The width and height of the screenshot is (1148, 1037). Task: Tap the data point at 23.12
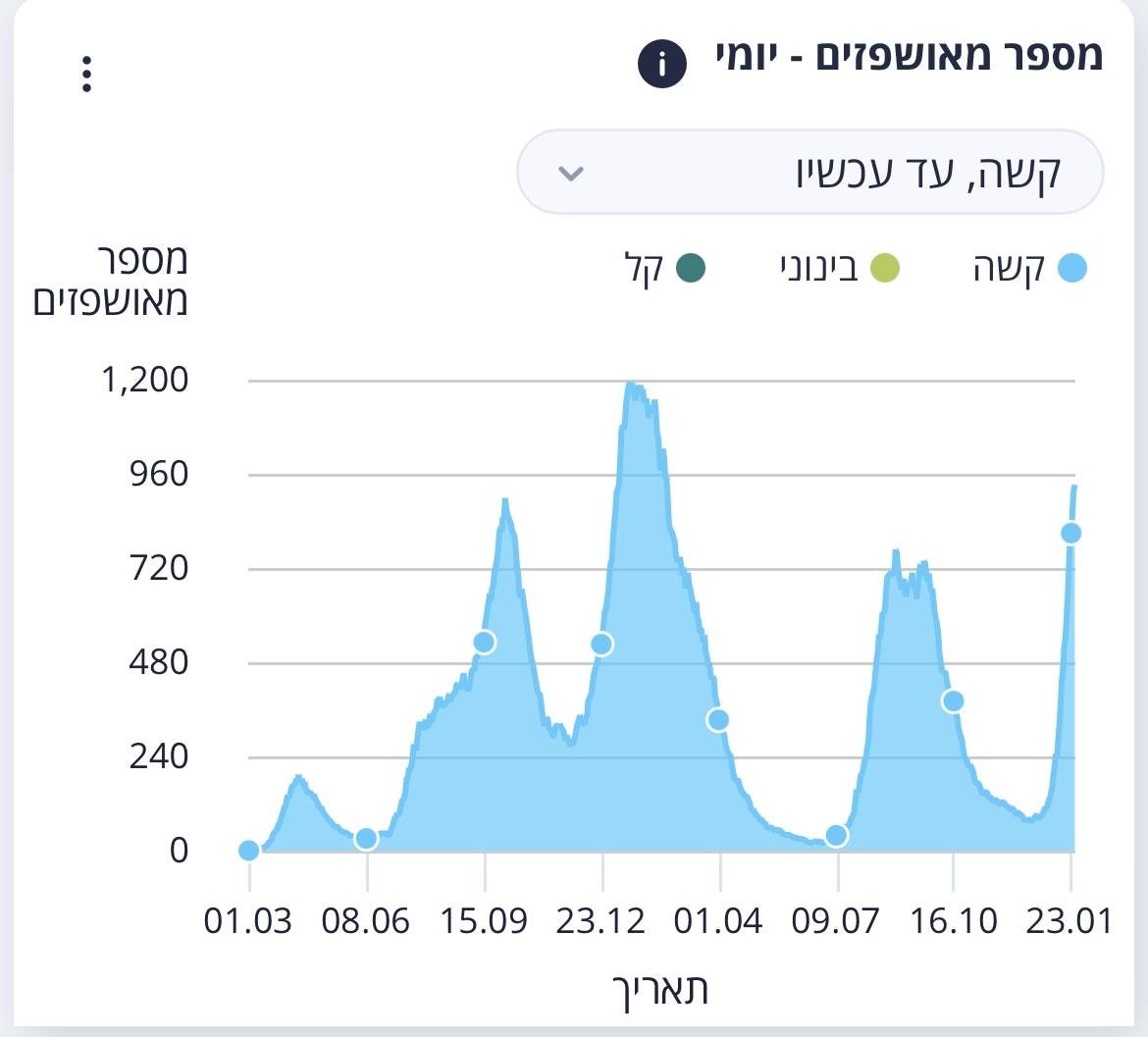tap(601, 645)
